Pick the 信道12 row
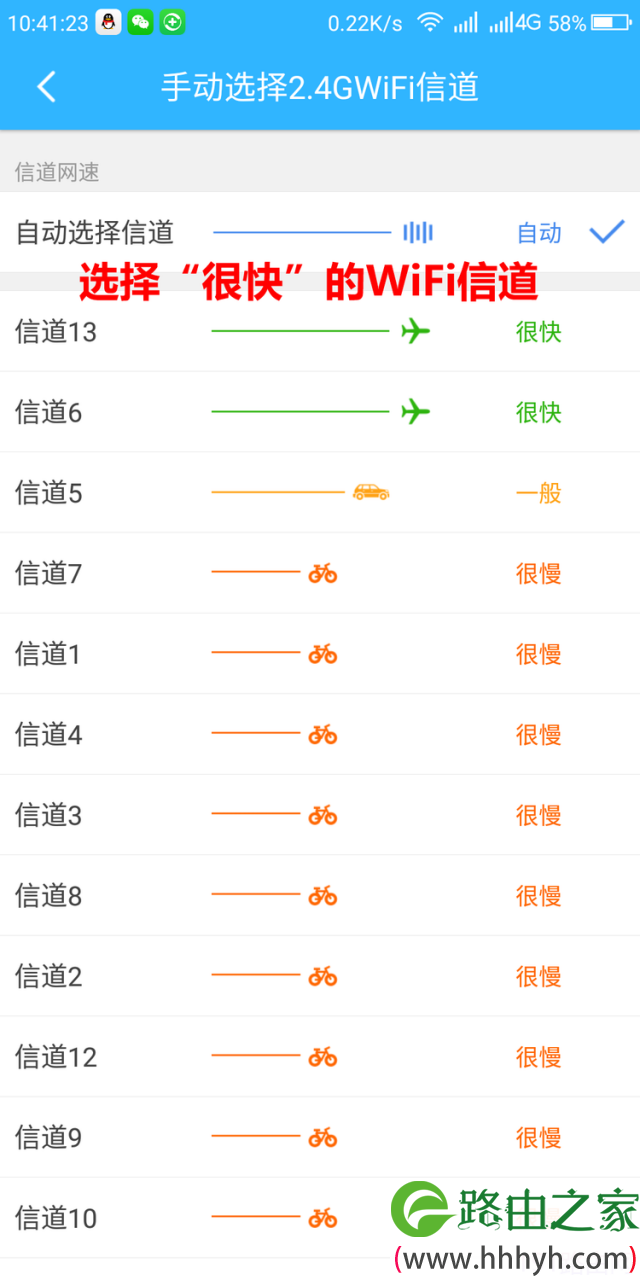This screenshot has width=640, height=1280. pos(320,1057)
